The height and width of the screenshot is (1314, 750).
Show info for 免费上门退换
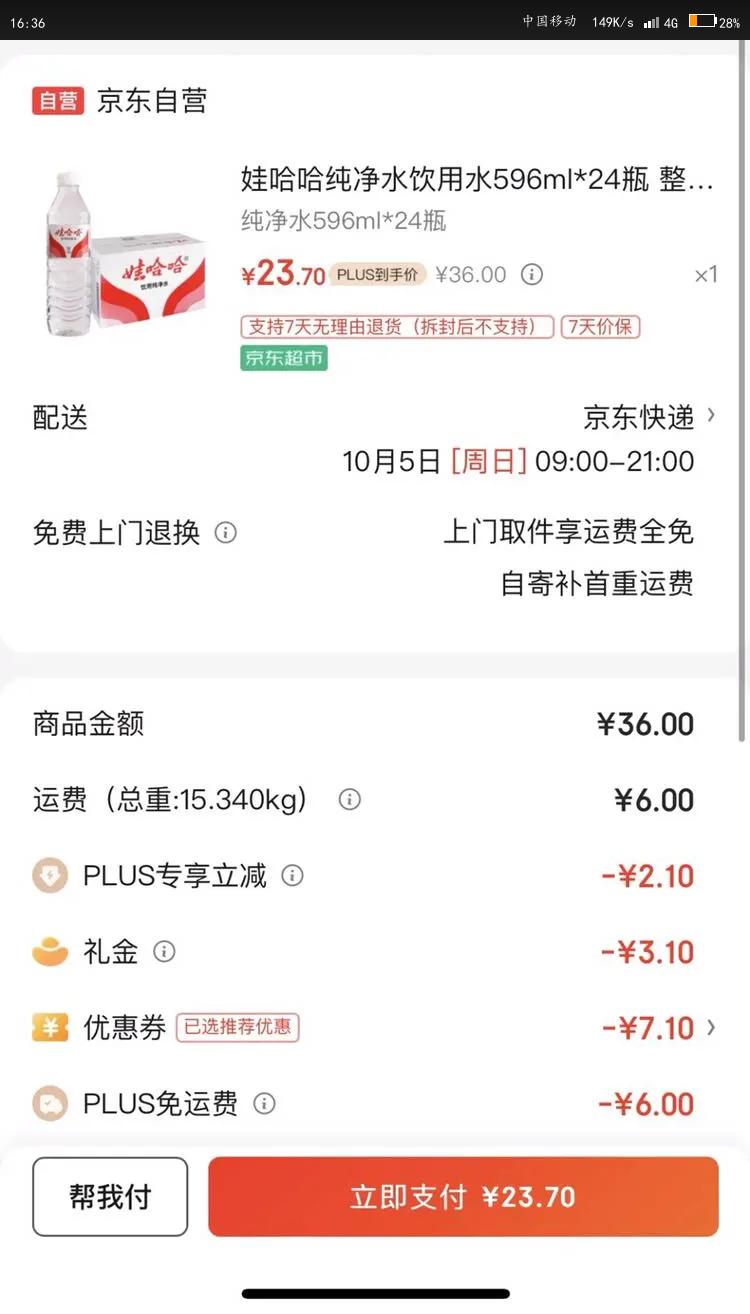tap(226, 532)
